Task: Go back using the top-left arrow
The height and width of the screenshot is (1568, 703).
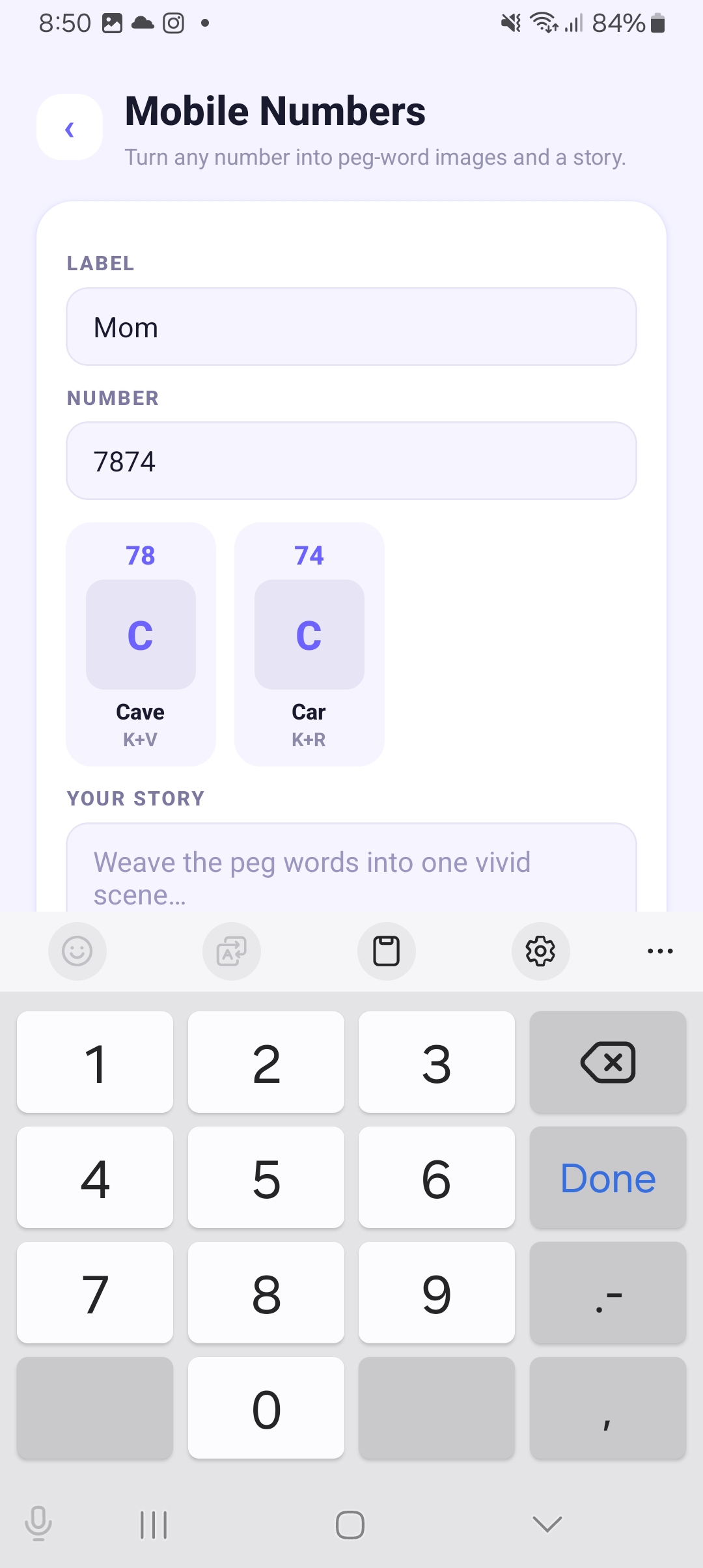Action: pyautogui.click(x=70, y=128)
